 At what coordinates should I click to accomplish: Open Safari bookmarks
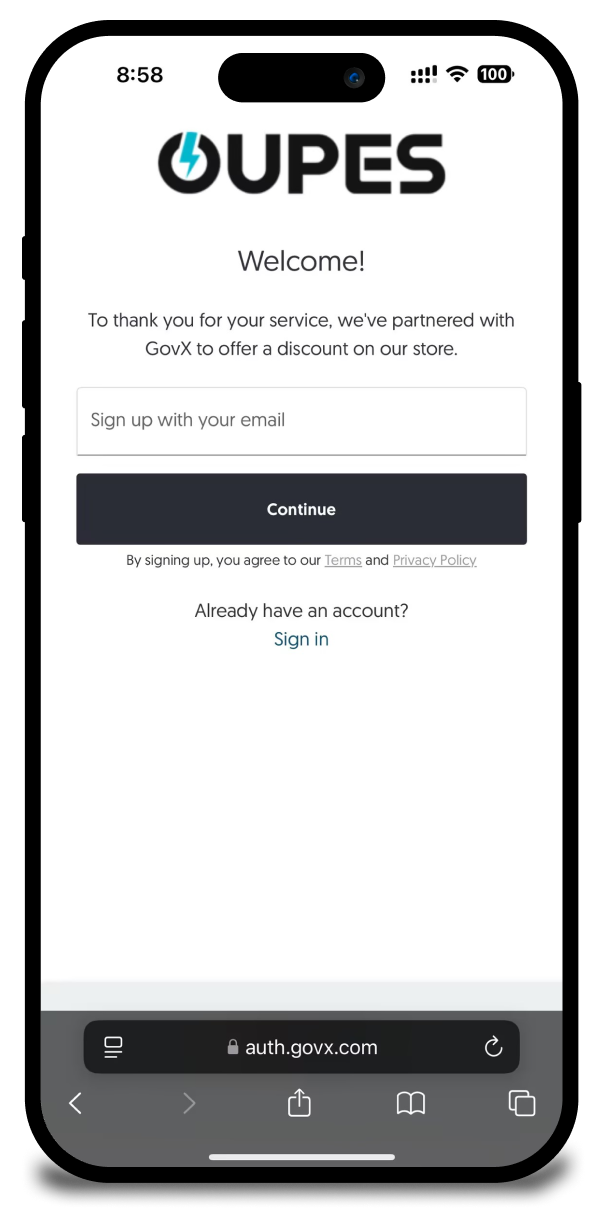tap(411, 1103)
